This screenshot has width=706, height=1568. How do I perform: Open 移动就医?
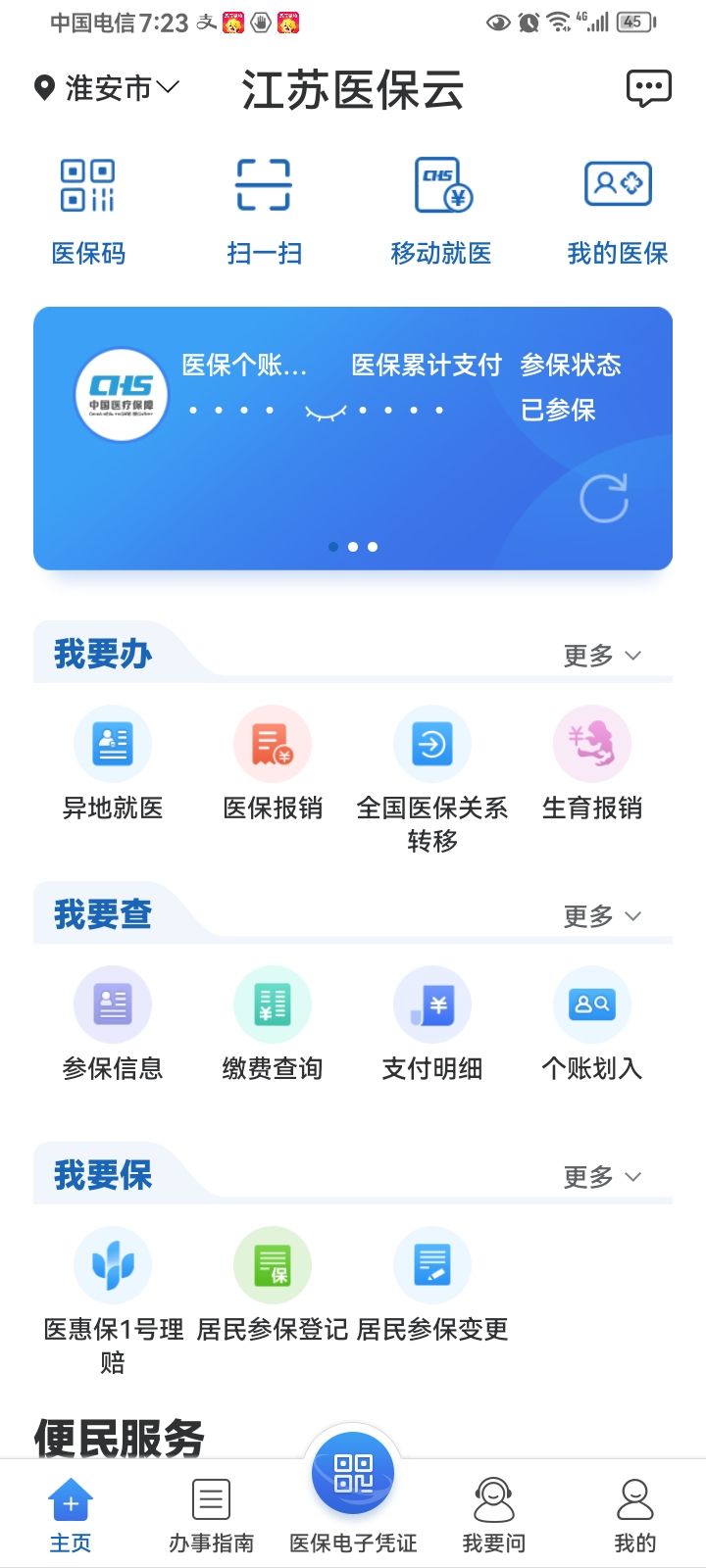coord(441,212)
